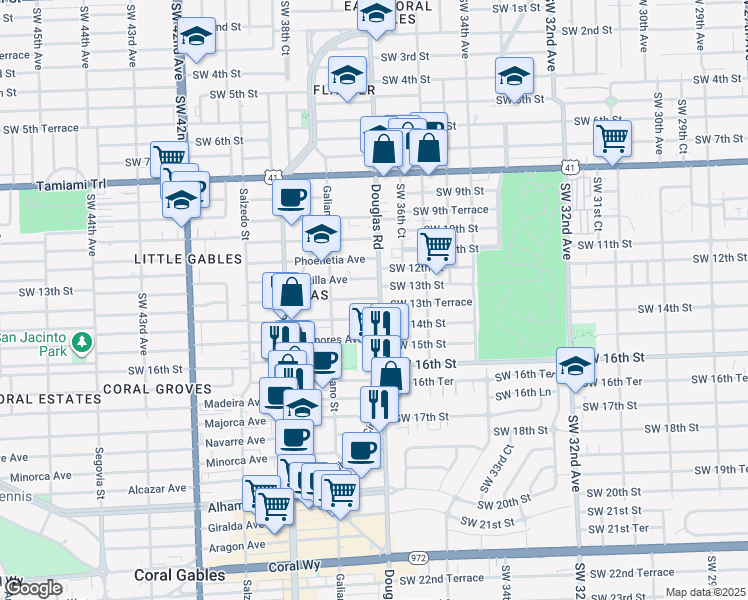This screenshot has height=600, width=748.
Task: Tap the school marker beside SW 3rd St
Action: [347, 76]
